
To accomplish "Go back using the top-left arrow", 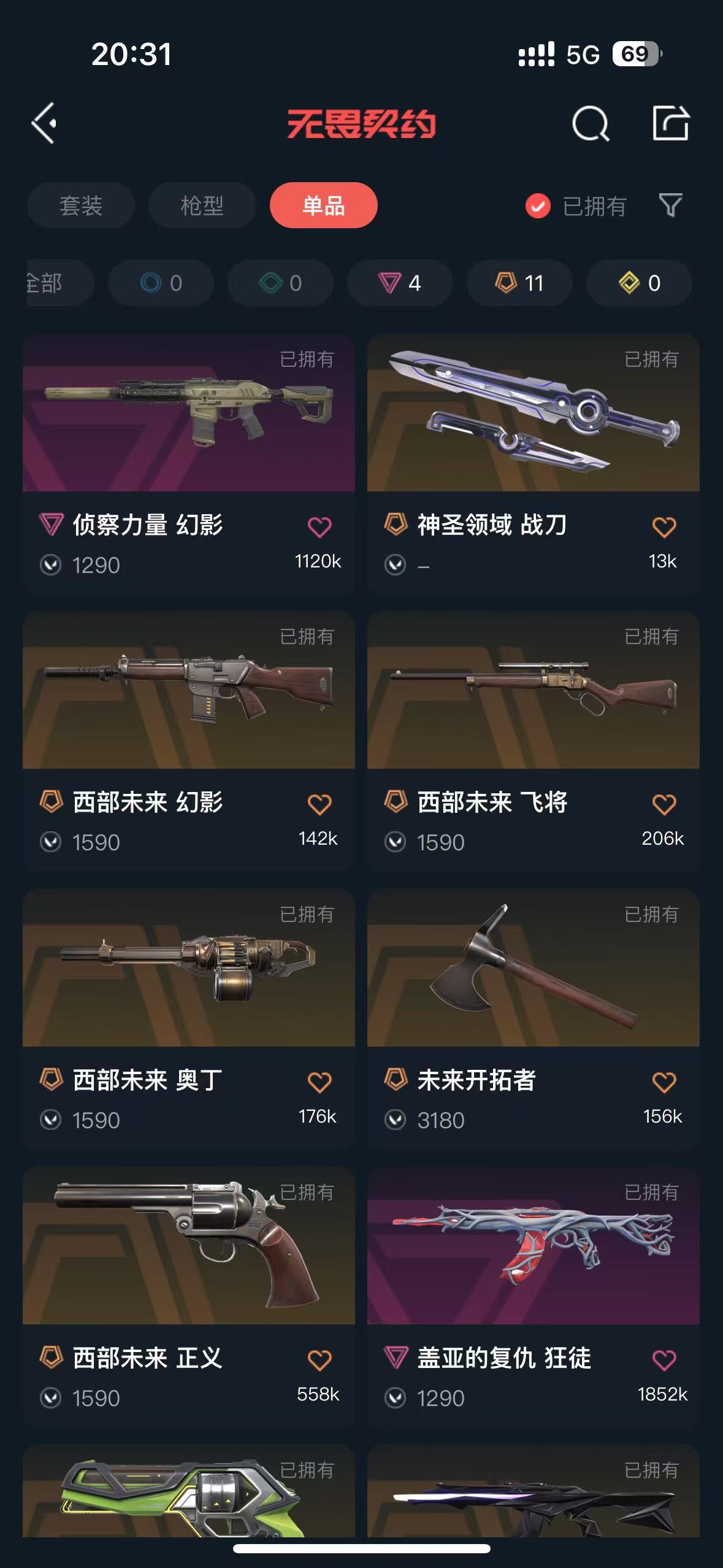I will 44,123.
